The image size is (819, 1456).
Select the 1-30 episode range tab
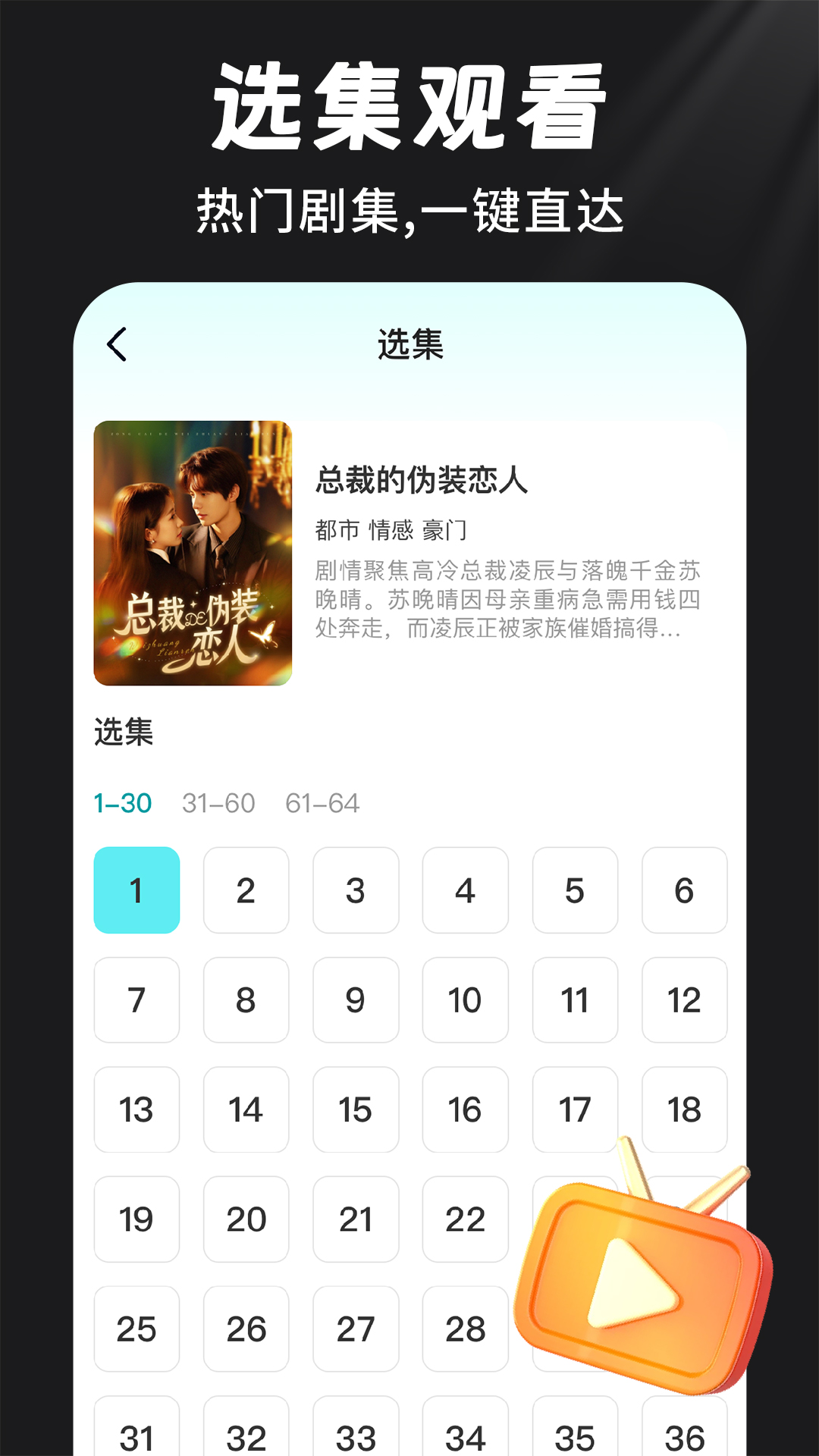(x=124, y=804)
